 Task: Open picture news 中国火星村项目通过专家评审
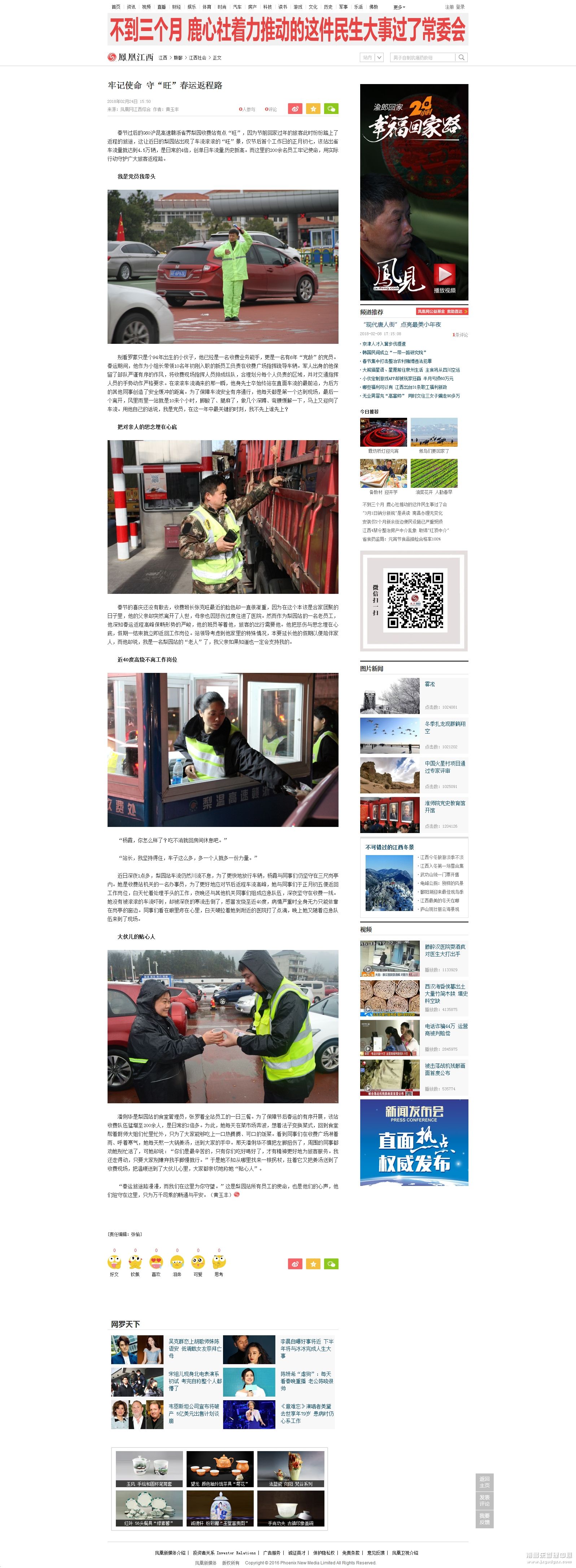coord(445,766)
